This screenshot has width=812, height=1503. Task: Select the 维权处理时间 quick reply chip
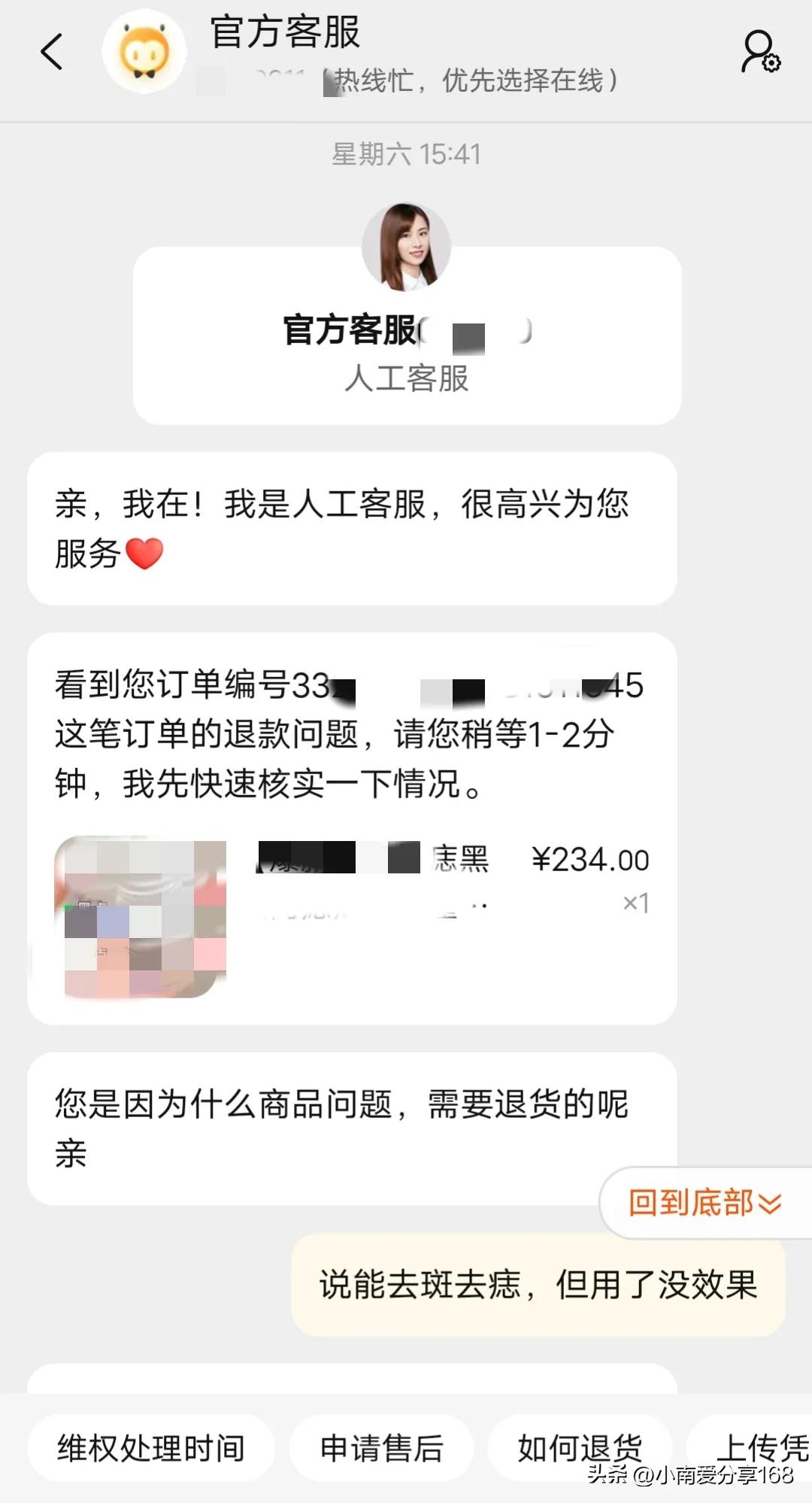tap(150, 1446)
